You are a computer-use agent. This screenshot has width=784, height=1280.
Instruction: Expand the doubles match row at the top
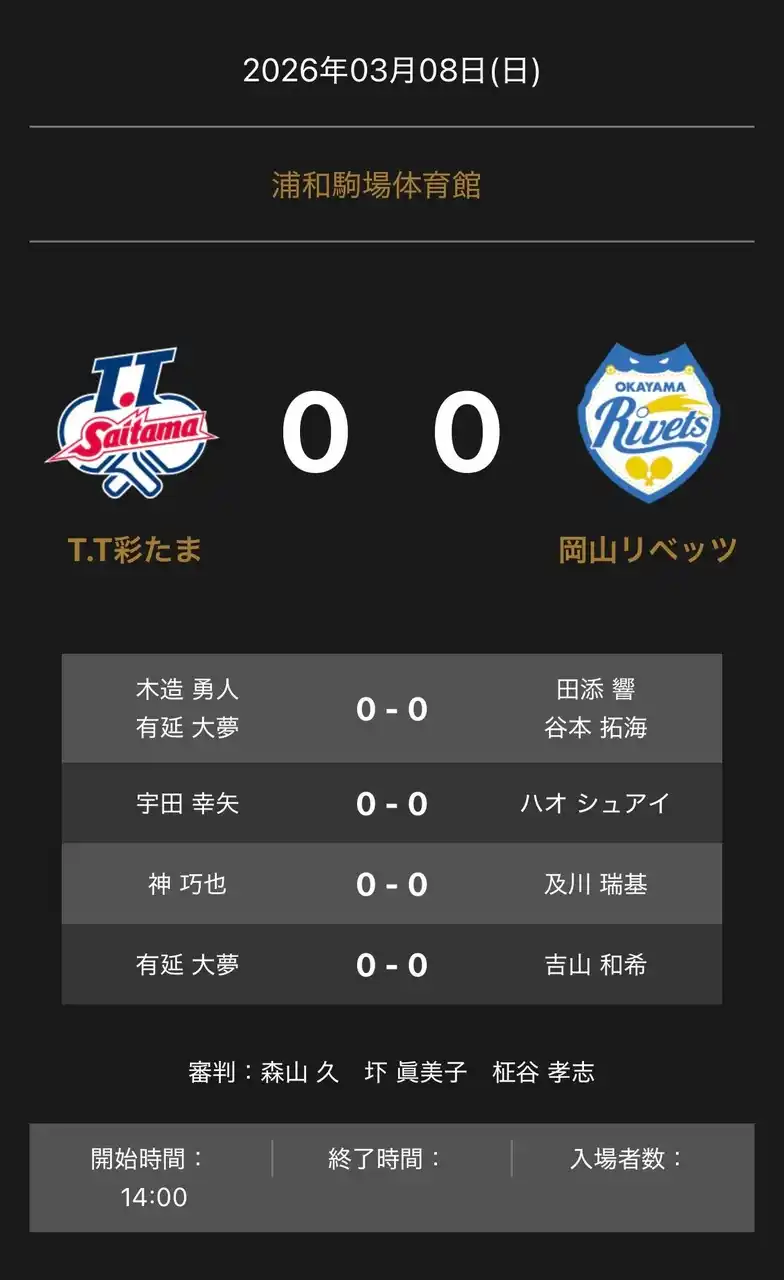[392, 708]
